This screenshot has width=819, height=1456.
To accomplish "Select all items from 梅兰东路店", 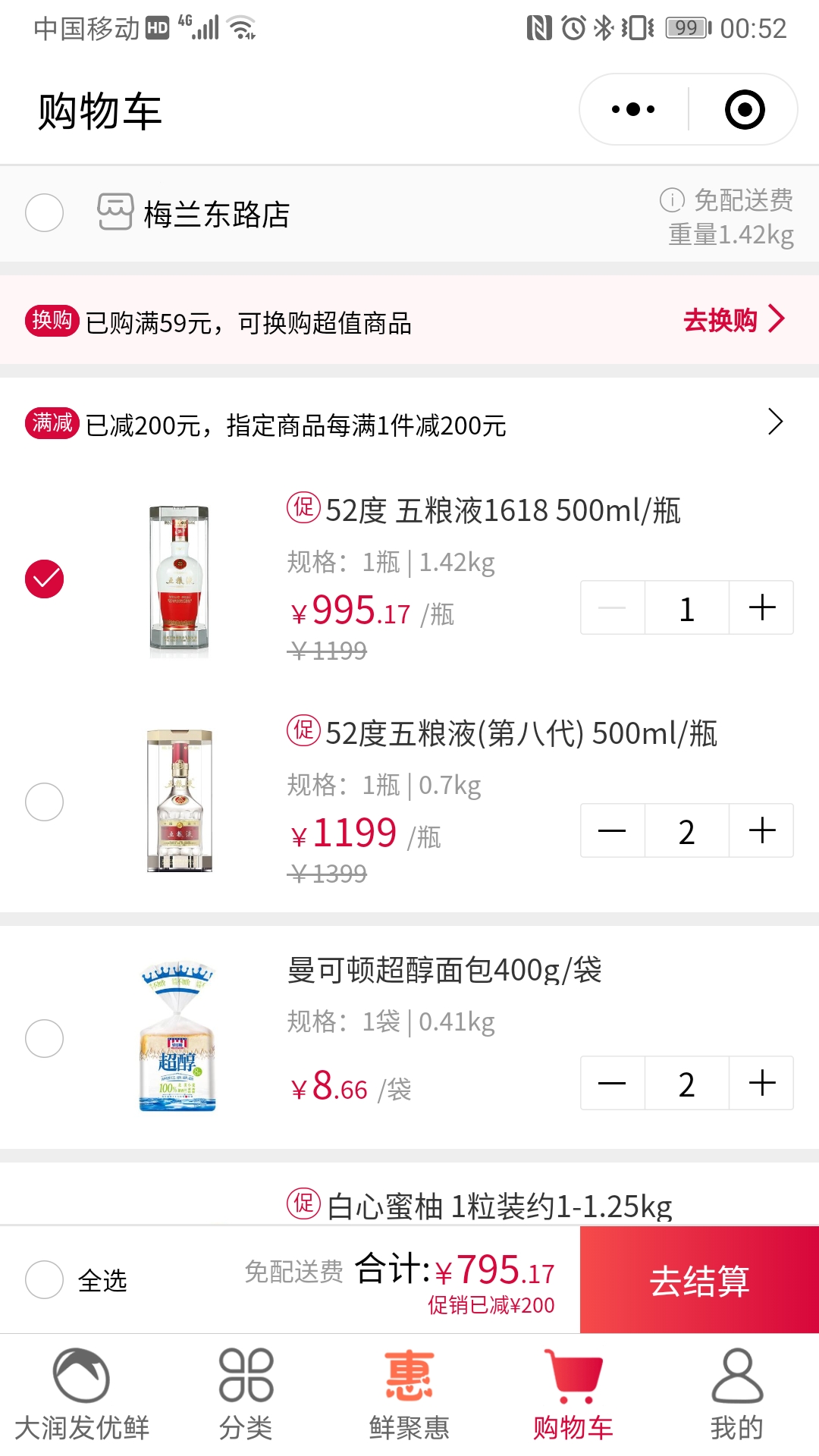I will [44, 213].
